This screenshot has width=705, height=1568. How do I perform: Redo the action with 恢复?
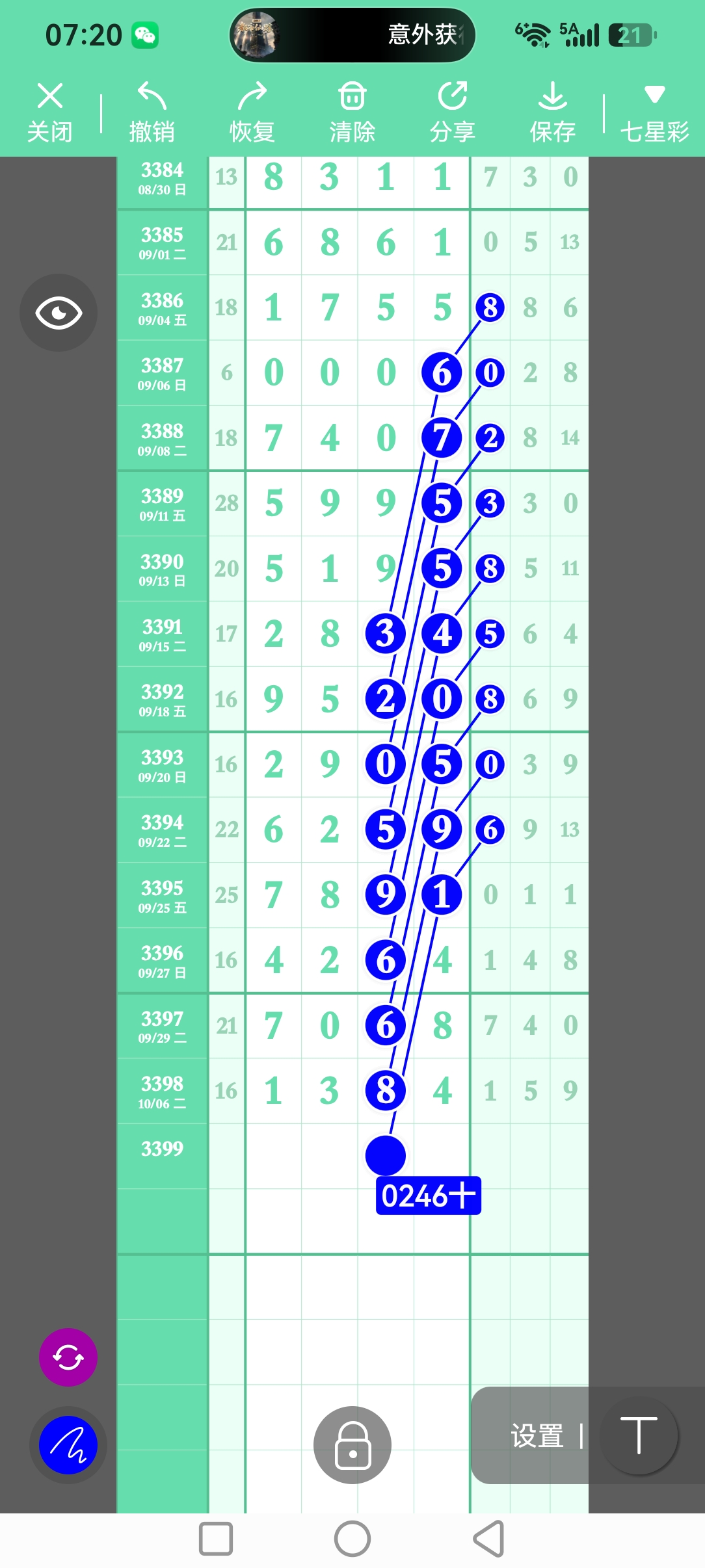[x=252, y=112]
